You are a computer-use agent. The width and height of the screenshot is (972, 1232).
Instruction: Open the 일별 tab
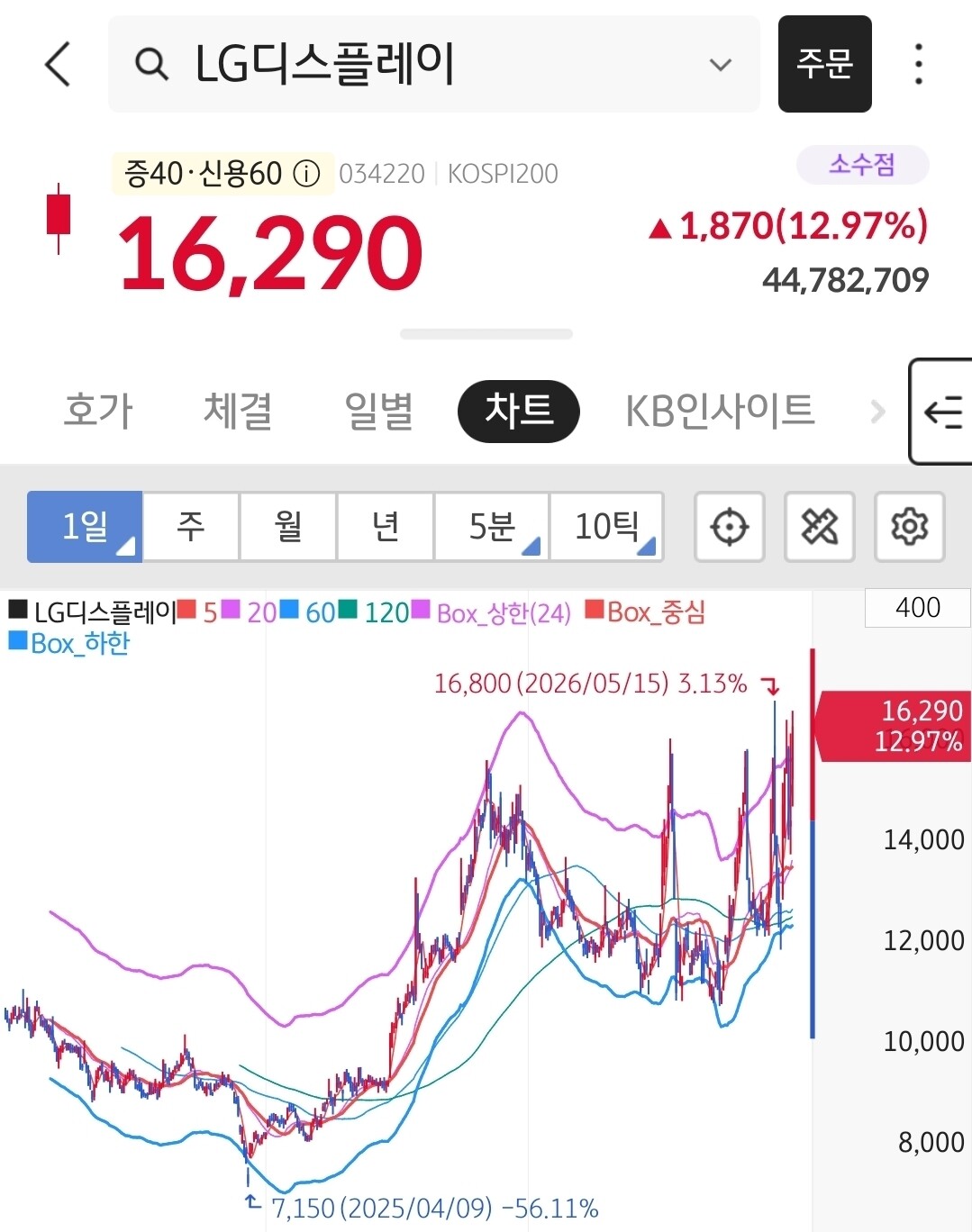coord(378,412)
